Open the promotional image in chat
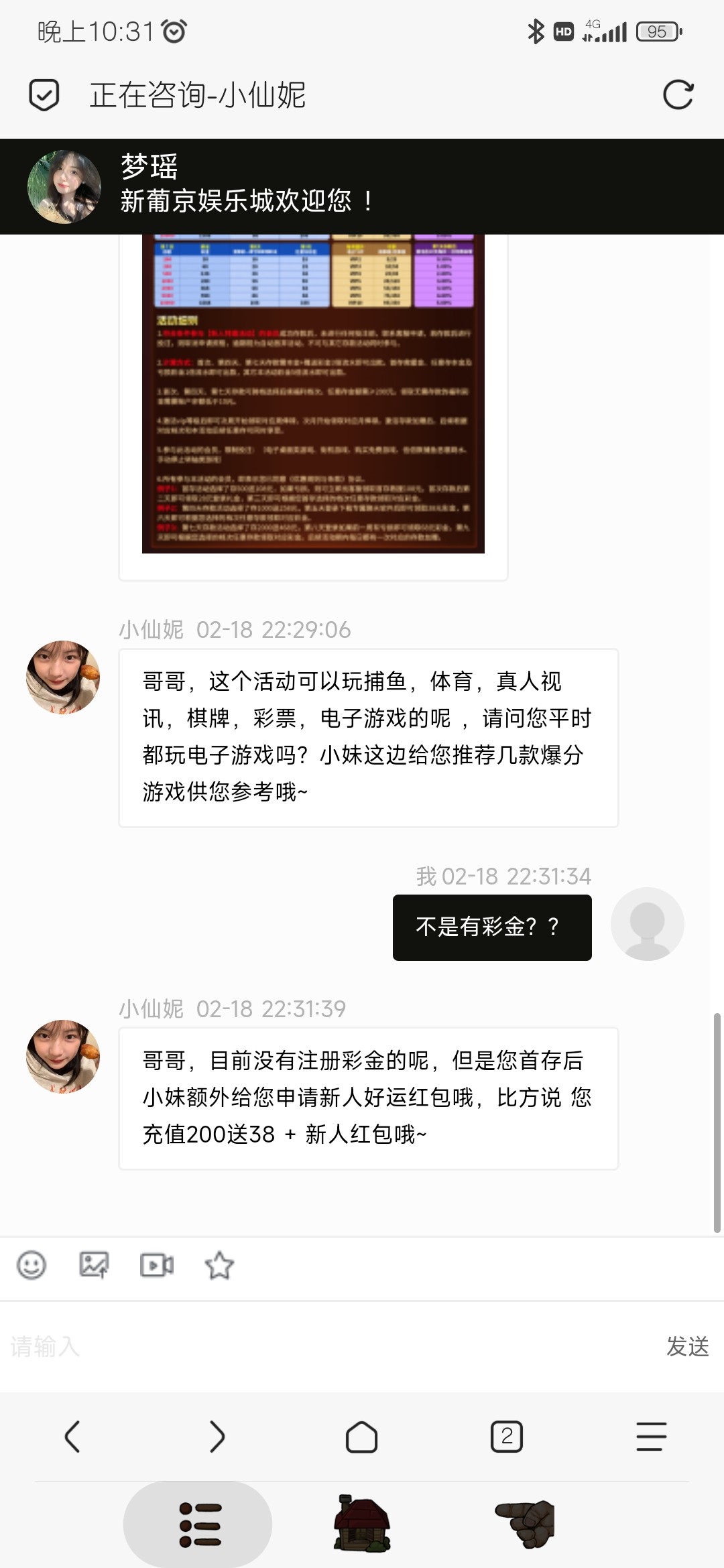 pos(313,395)
